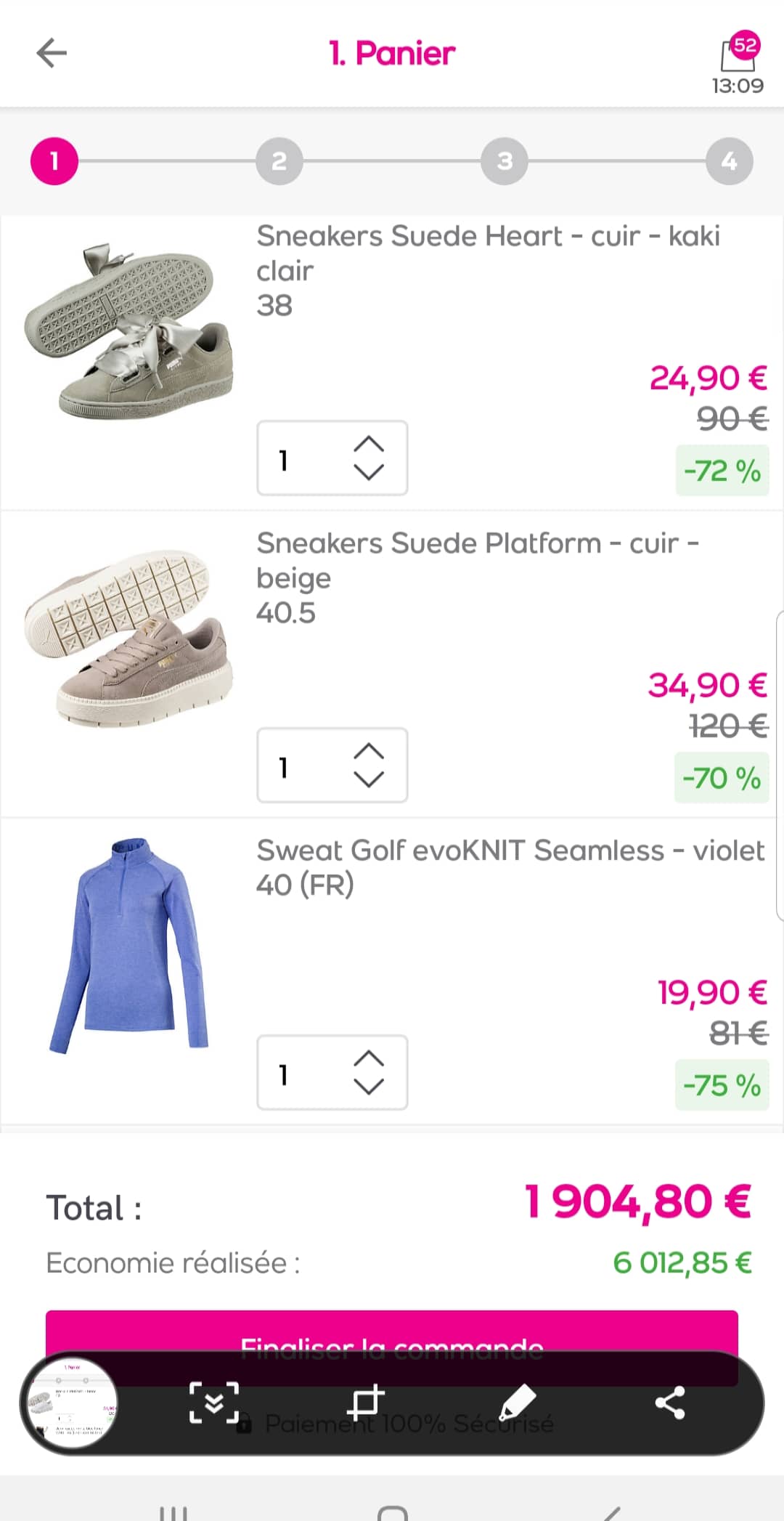Draw on the screenshot with the pencil
784x1521 pixels.
pyautogui.click(x=518, y=1403)
